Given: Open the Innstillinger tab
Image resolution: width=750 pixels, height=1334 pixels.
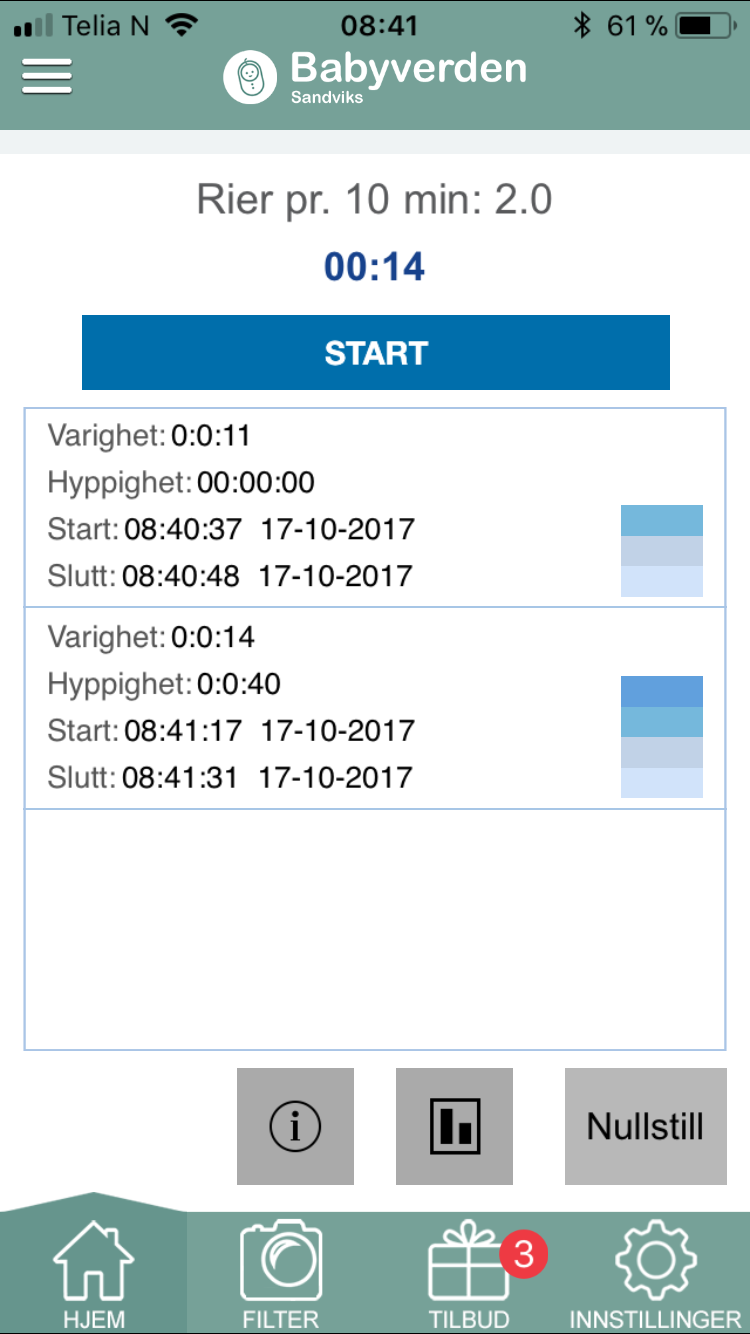Looking at the screenshot, I should (x=656, y=1272).
